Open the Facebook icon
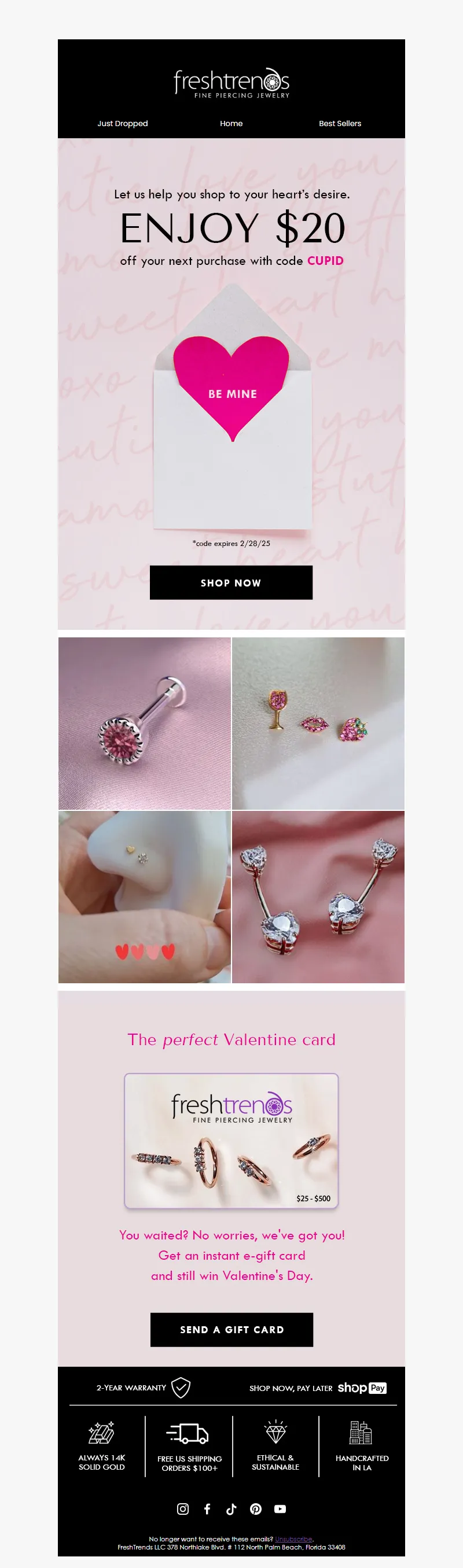Screen dimensions: 463x1568 pos(207,1509)
